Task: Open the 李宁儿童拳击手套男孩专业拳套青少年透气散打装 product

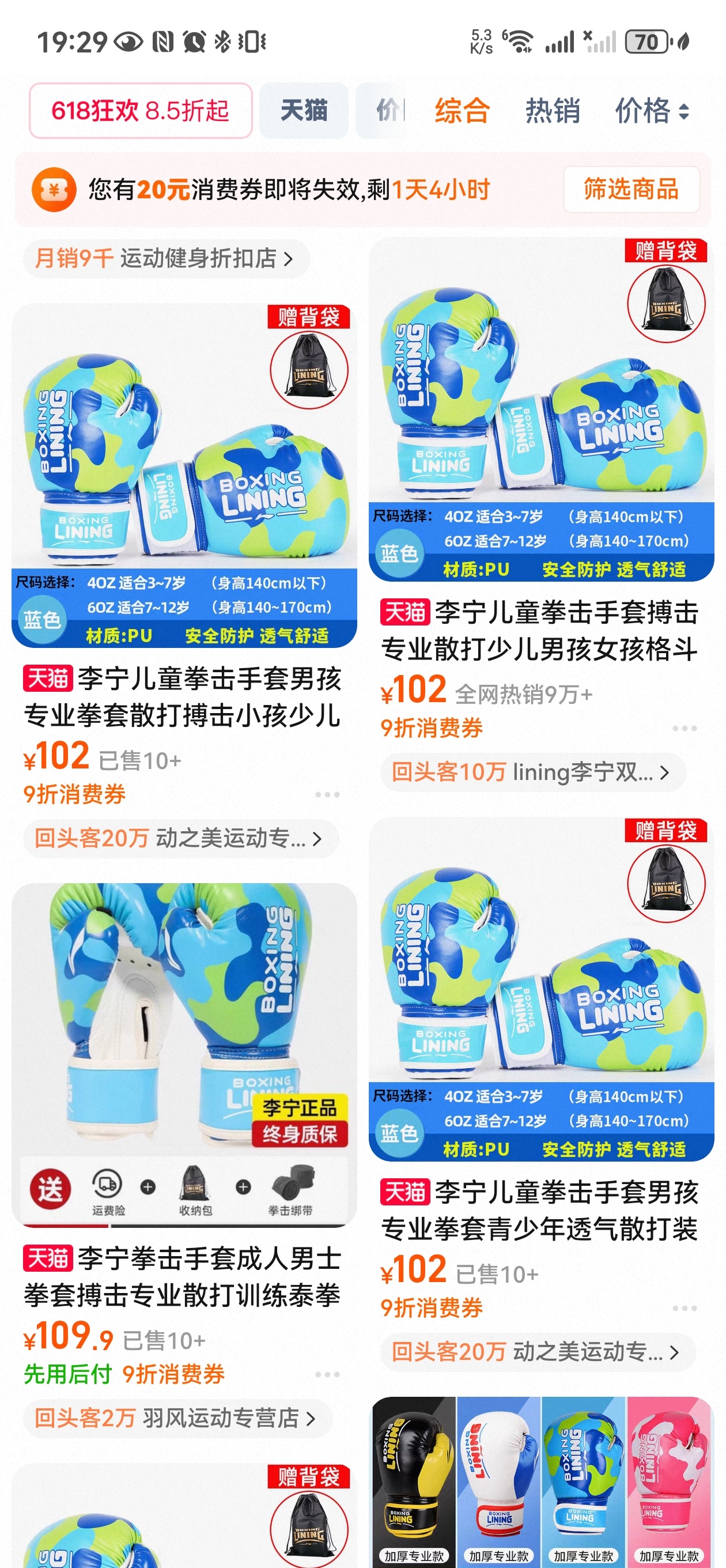Action: pos(539,1210)
